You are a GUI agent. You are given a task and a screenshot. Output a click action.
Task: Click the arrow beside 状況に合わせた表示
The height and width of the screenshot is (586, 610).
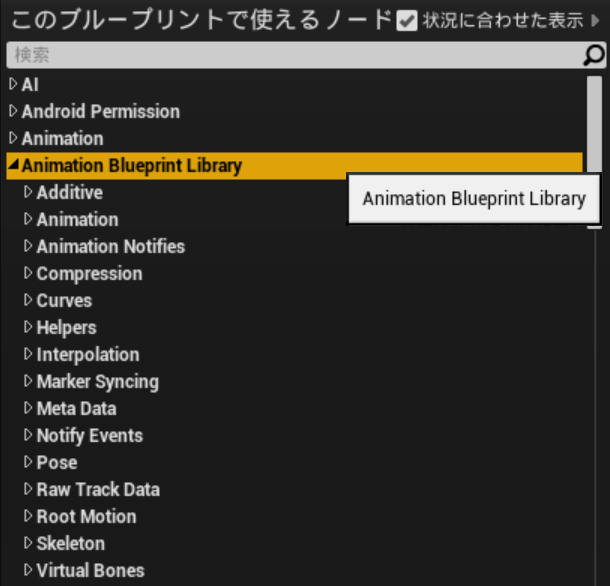pyautogui.click(x=596, y=21)
